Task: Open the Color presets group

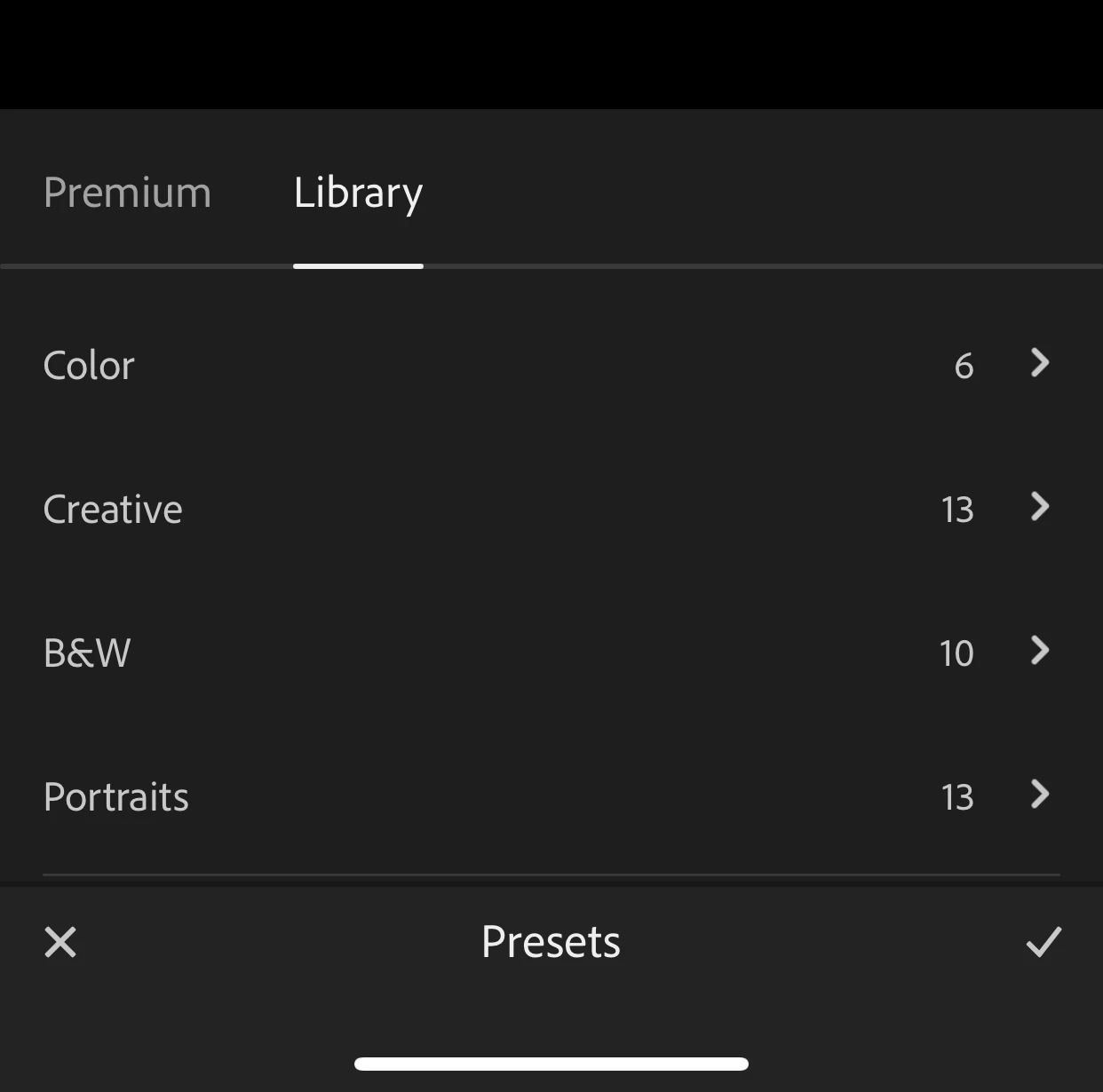Action: 551,365
